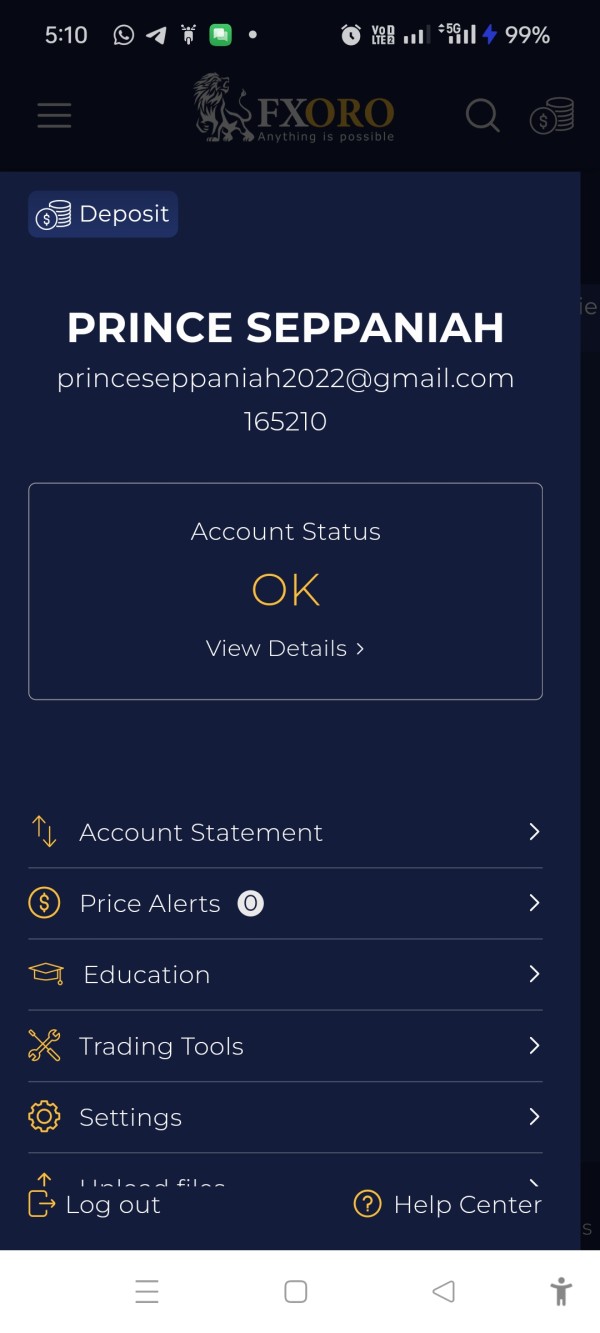
Task: Log out of the account
Action: [94, 1204]
